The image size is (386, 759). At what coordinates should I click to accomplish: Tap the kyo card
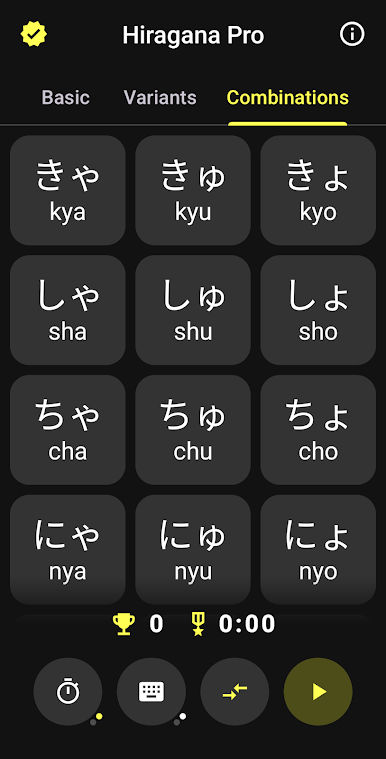tap(318, 190)
